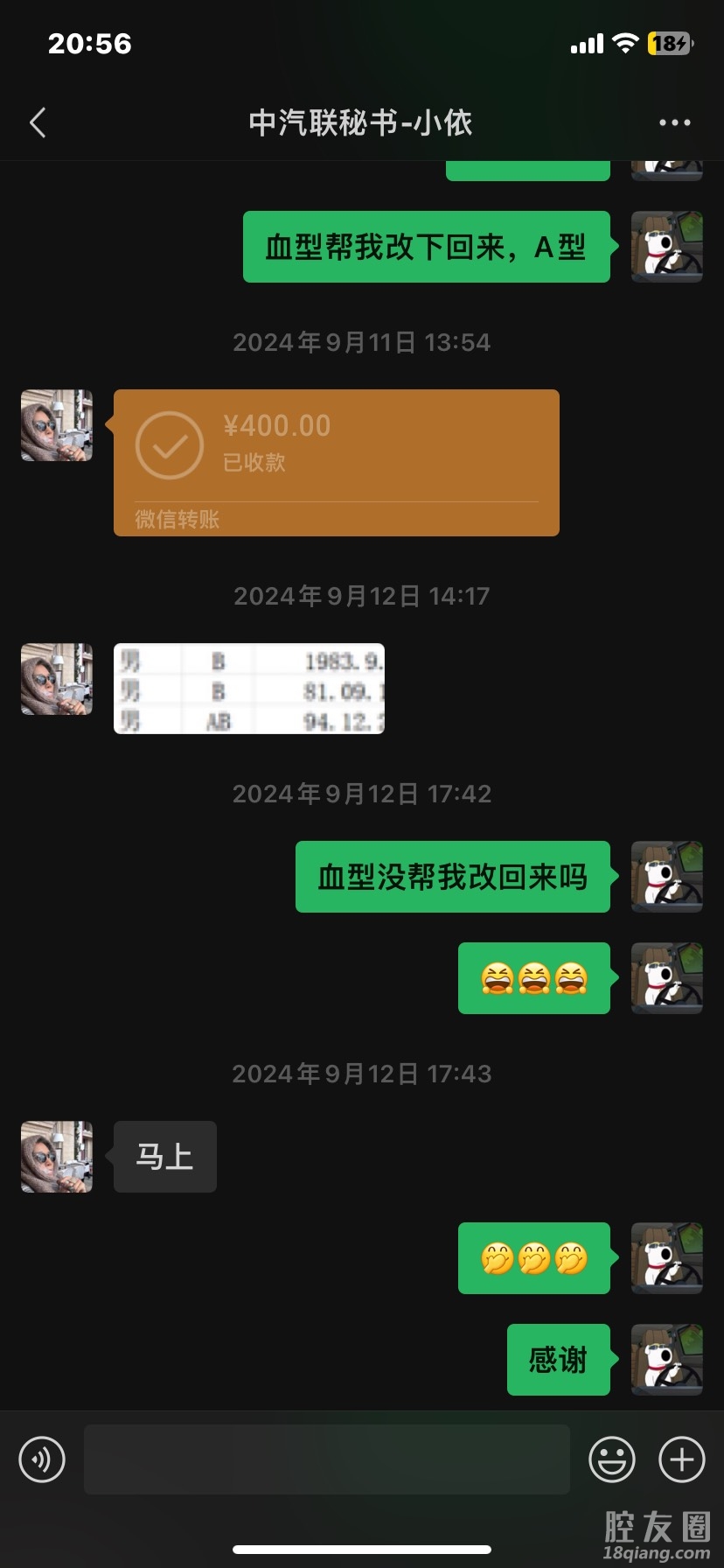Open the emoji sticker panel
724x1568 pixels.
pyautogui.click(x=612, y=1459)
